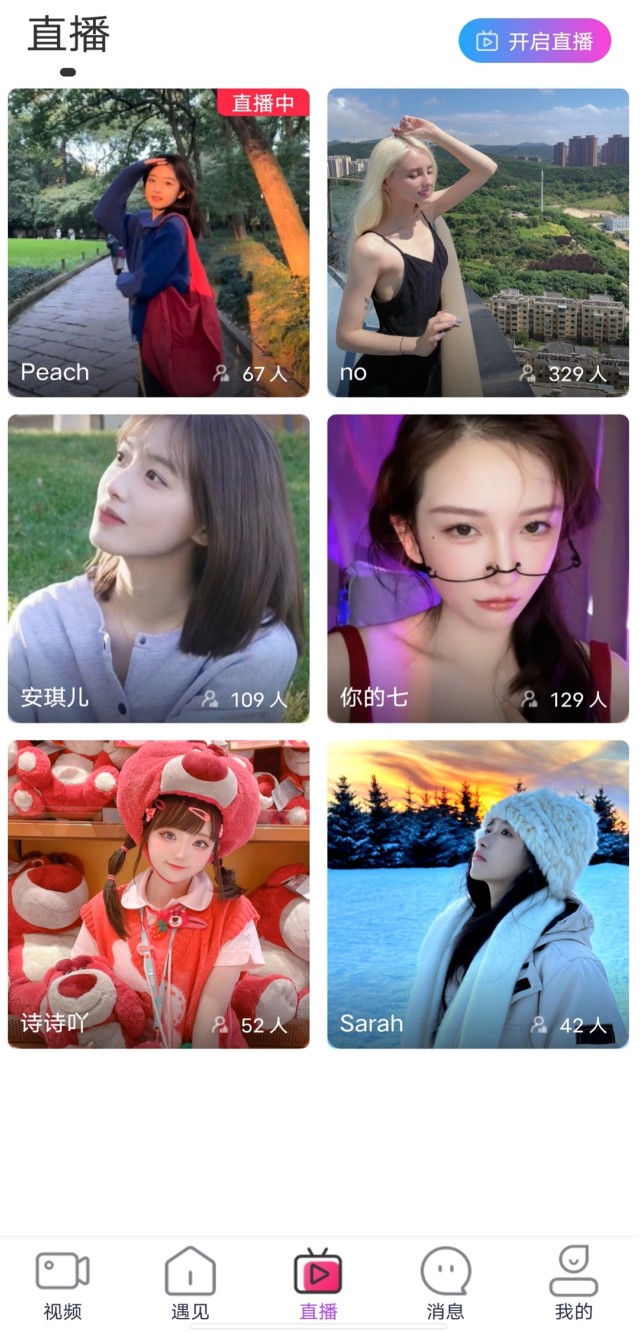The height and width of the screenshot is (1332, 640).
Task: Watch 你的七's live stream
Action: point(478,568)
